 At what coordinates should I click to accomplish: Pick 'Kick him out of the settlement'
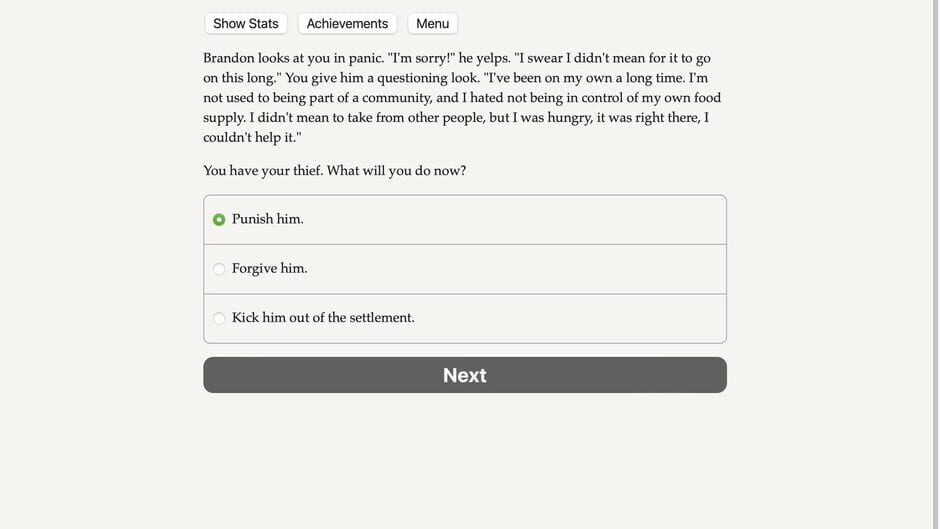[465, 318]
